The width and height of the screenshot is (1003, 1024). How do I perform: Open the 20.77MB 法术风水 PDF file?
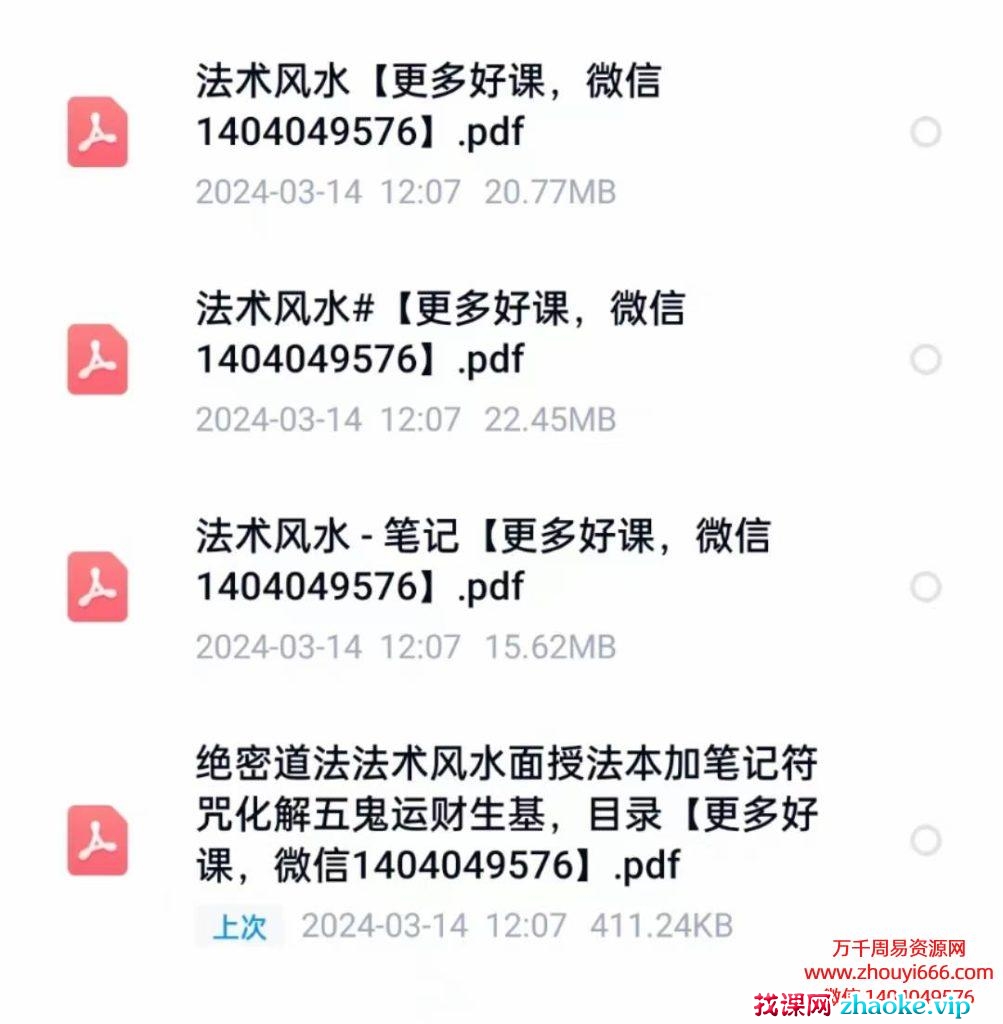[x=428, y=107]
